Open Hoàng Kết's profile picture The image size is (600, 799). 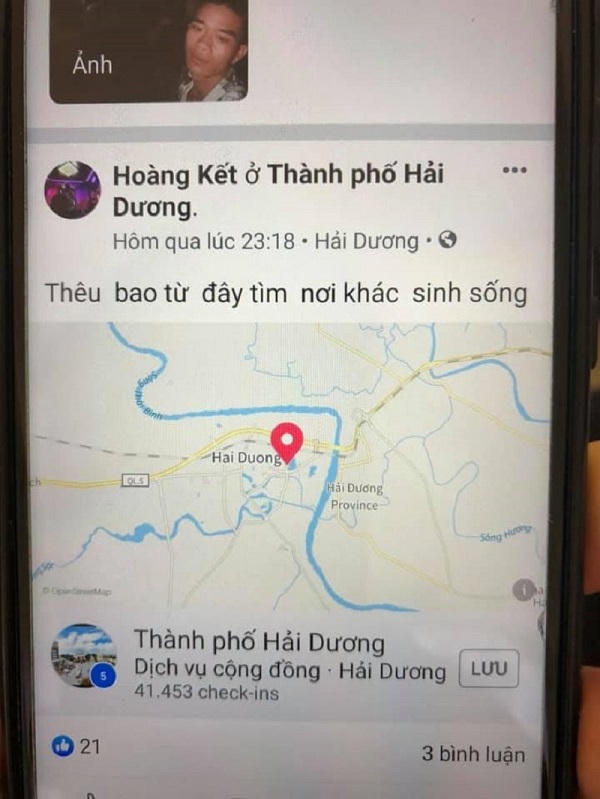pyautogui.click(x=73, y=189)
